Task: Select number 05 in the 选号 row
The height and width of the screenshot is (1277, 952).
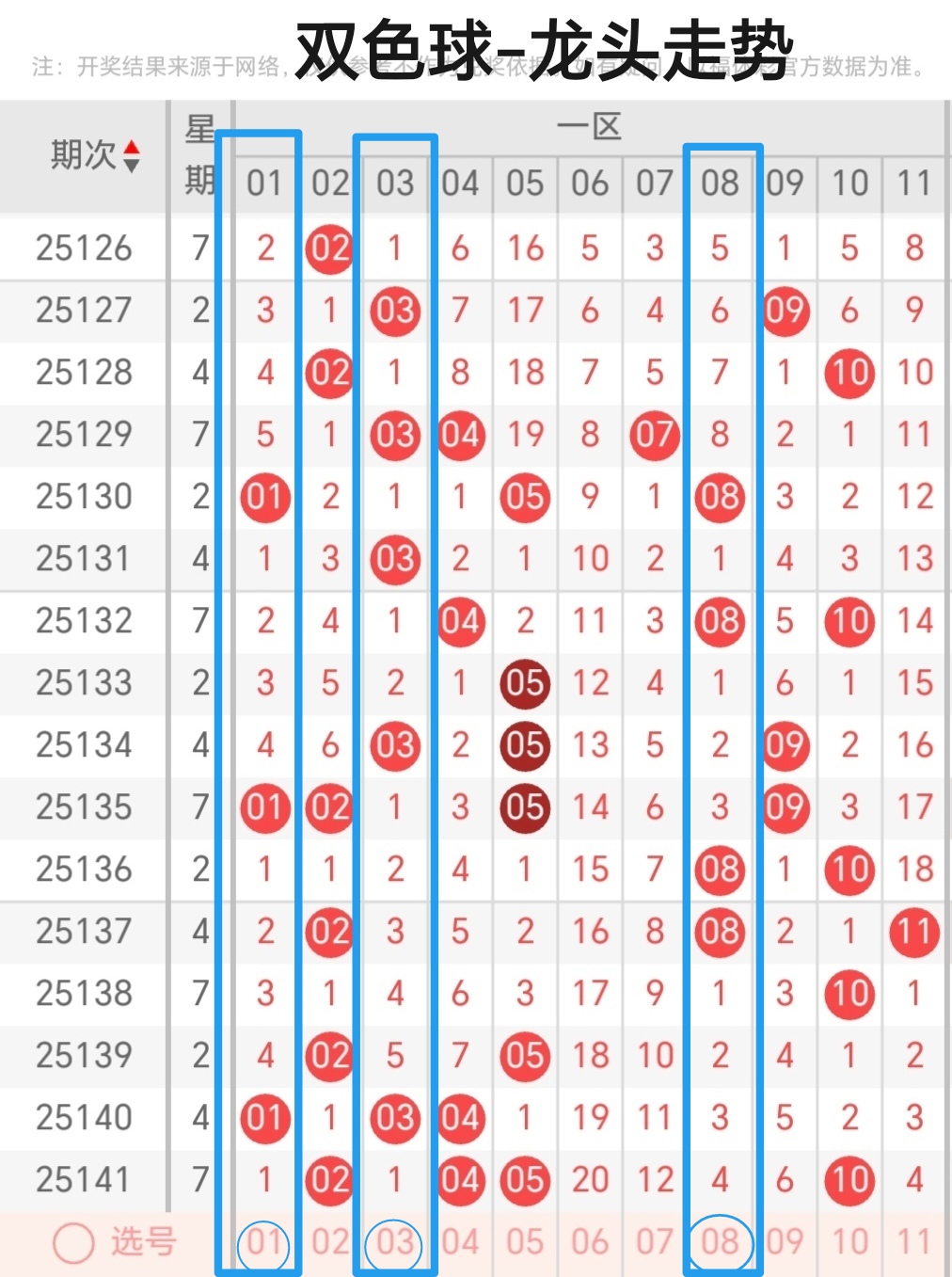Action: (525, 1242)
